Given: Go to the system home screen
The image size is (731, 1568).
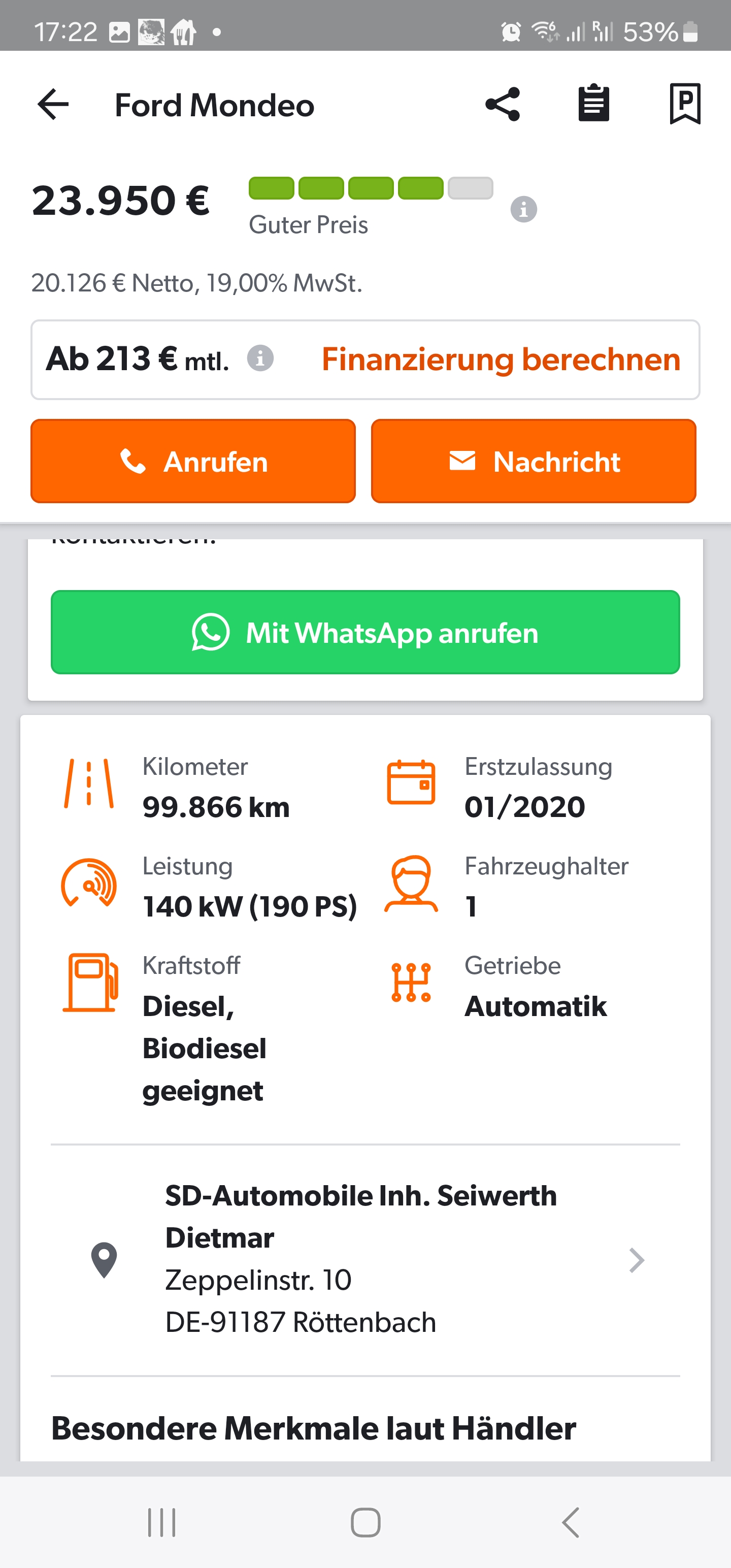Looking at the screenshot, I should click(365, 1522).
